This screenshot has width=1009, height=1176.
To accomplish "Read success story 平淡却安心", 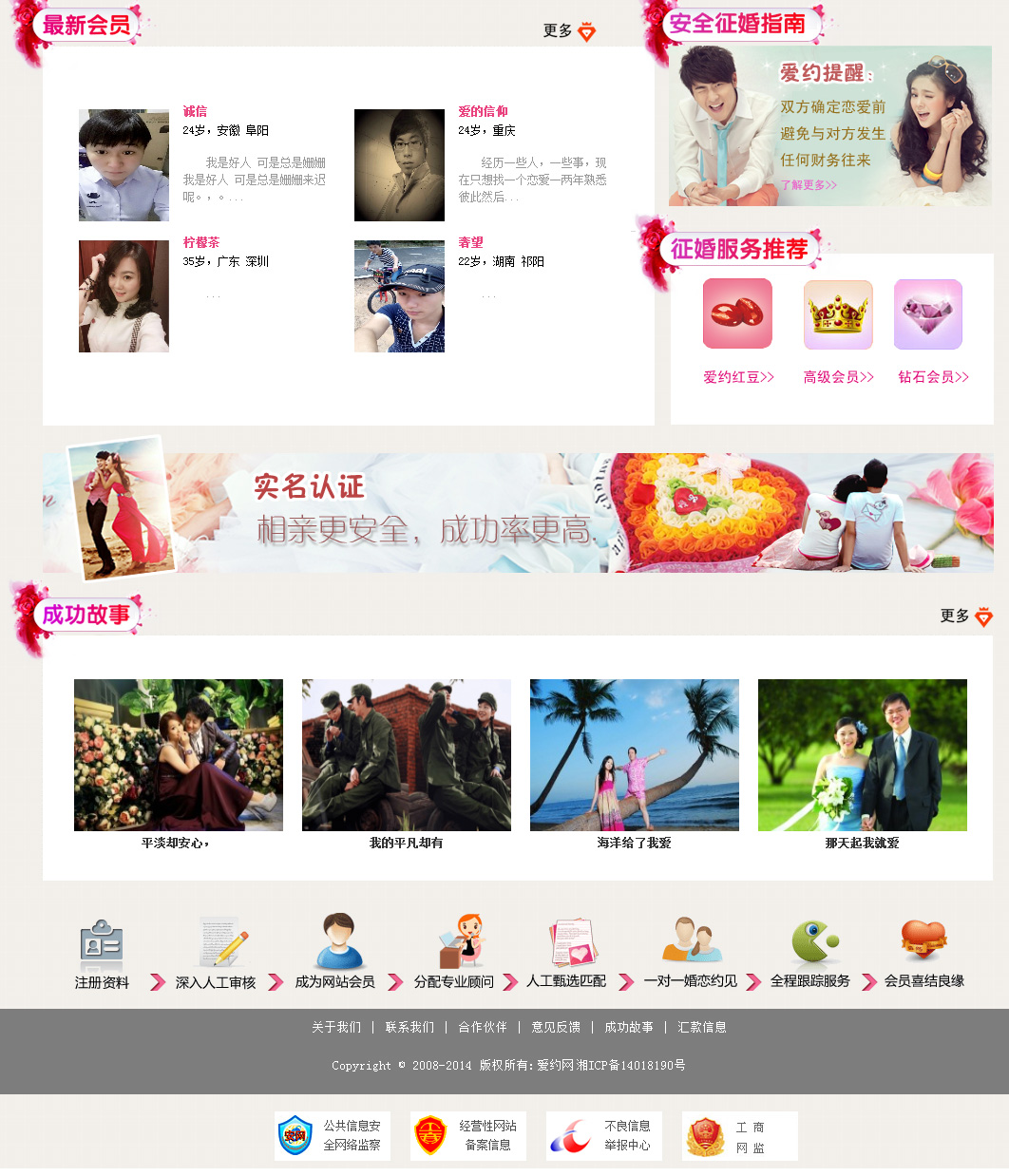I will [178, 843].
